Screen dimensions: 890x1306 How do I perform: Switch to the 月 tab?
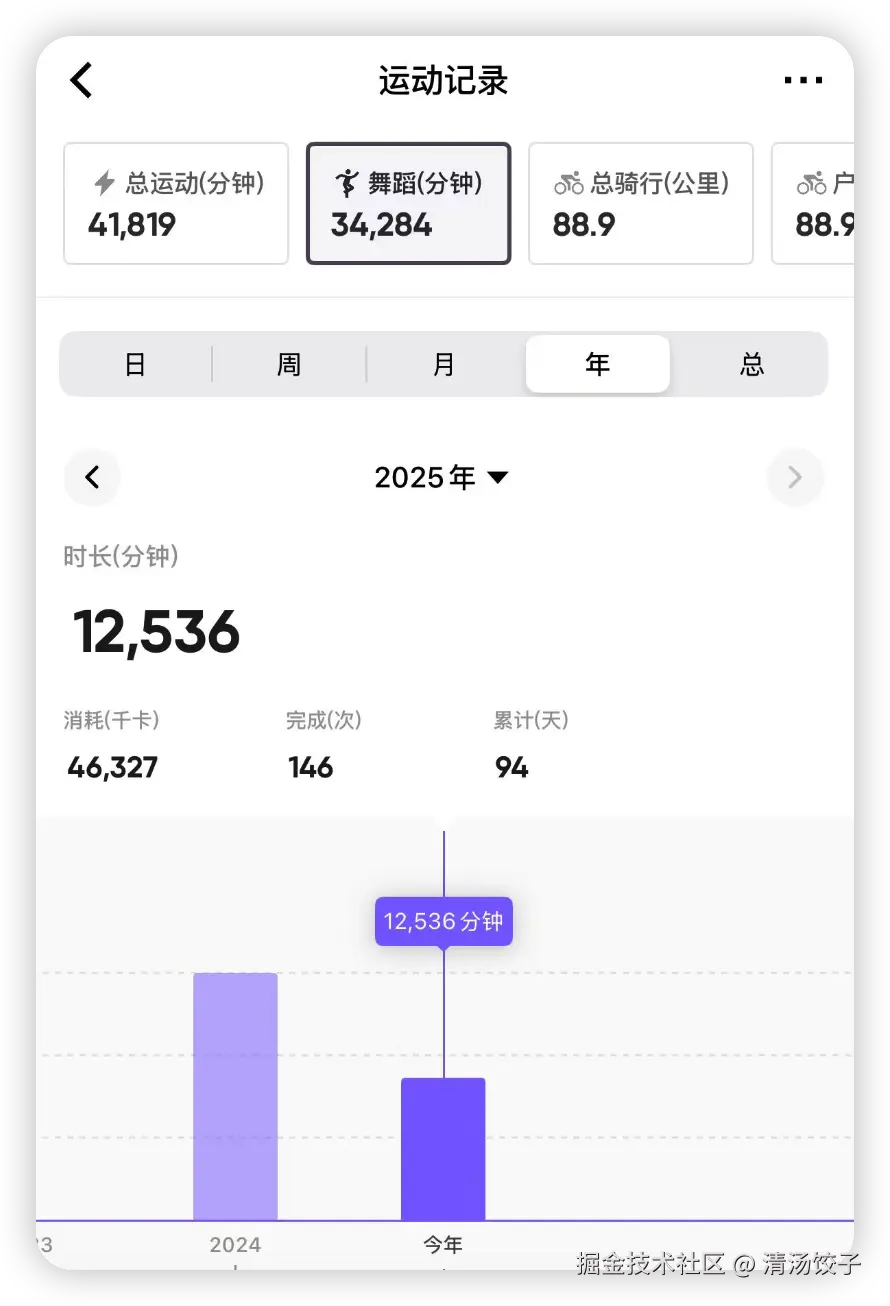click(x=444, y=365)
